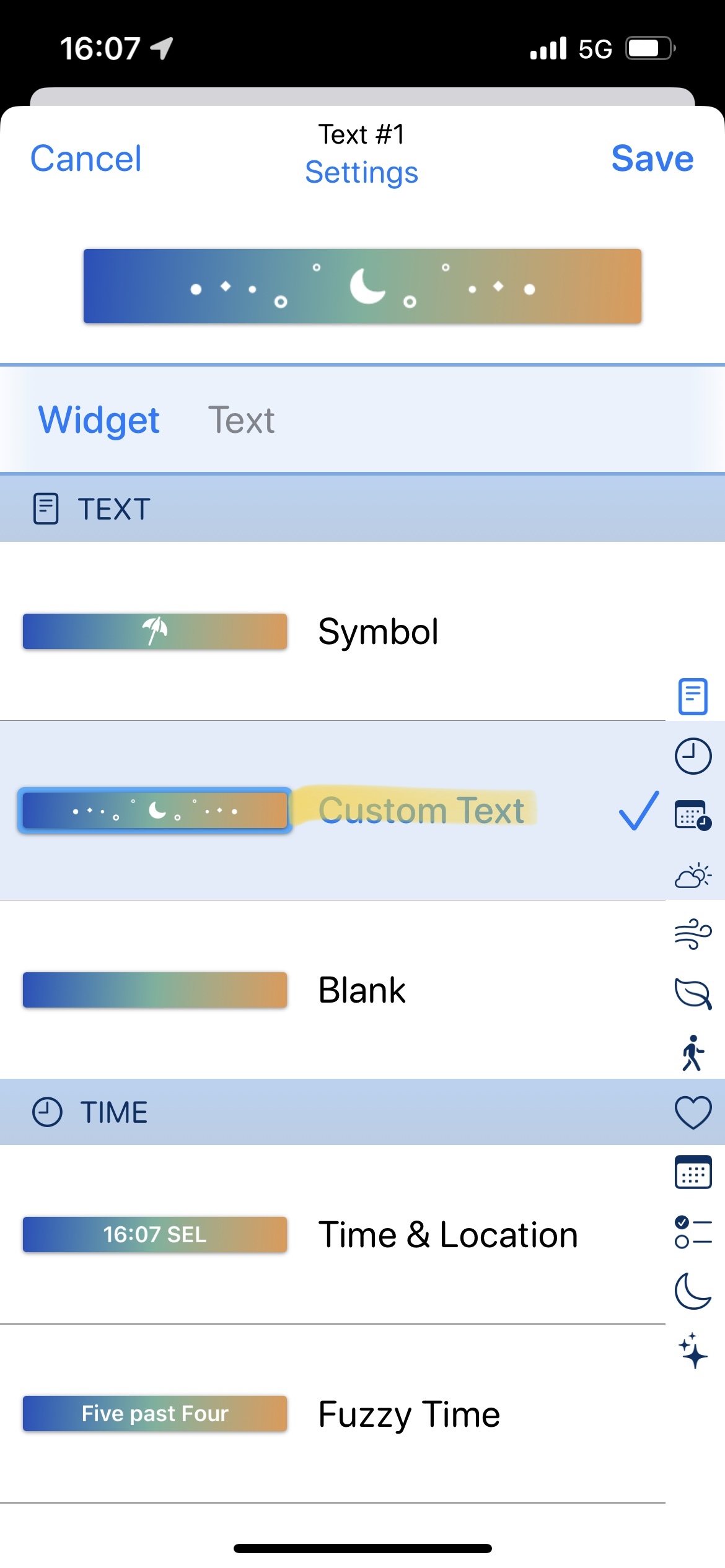Cancel the Text #1 settings
Image resolution: width=725 pixels, height=1568 pixels.
pyautogui.click(x=86, y=159)
